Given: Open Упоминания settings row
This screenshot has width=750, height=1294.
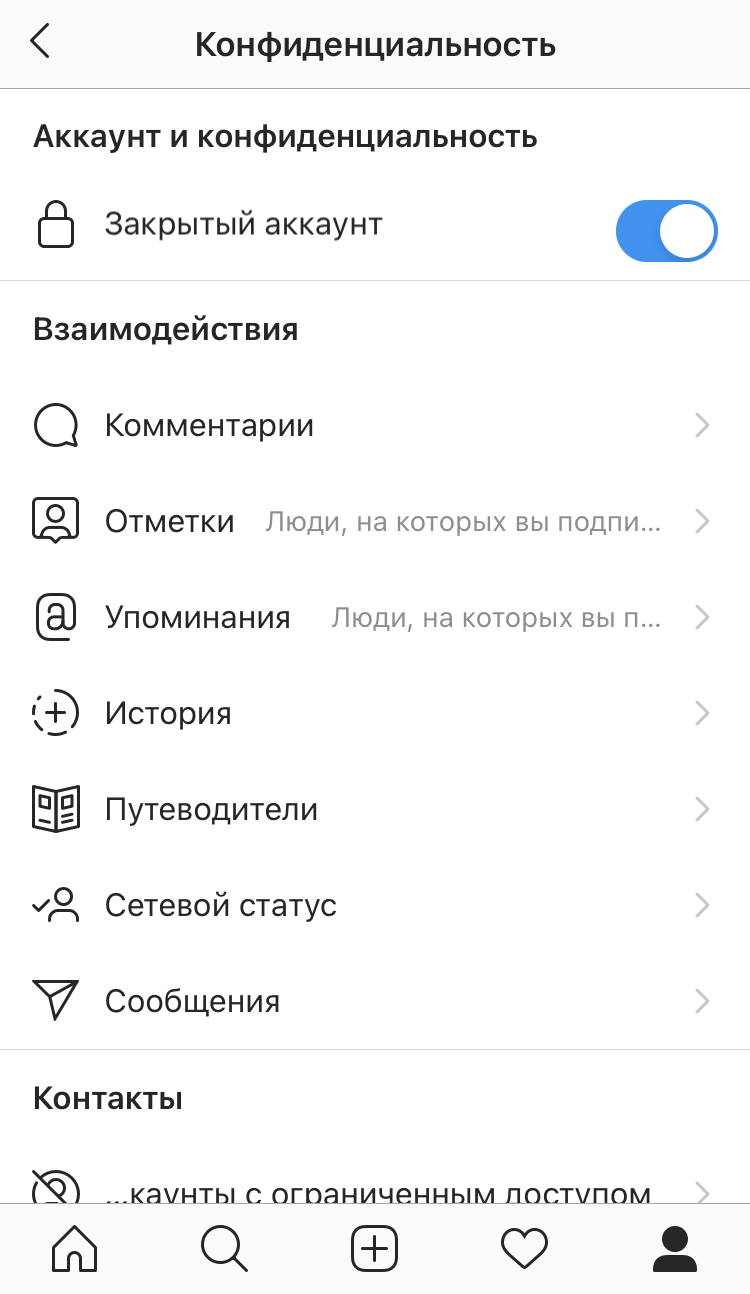Looking at the screenshot, I should [374, 618].
